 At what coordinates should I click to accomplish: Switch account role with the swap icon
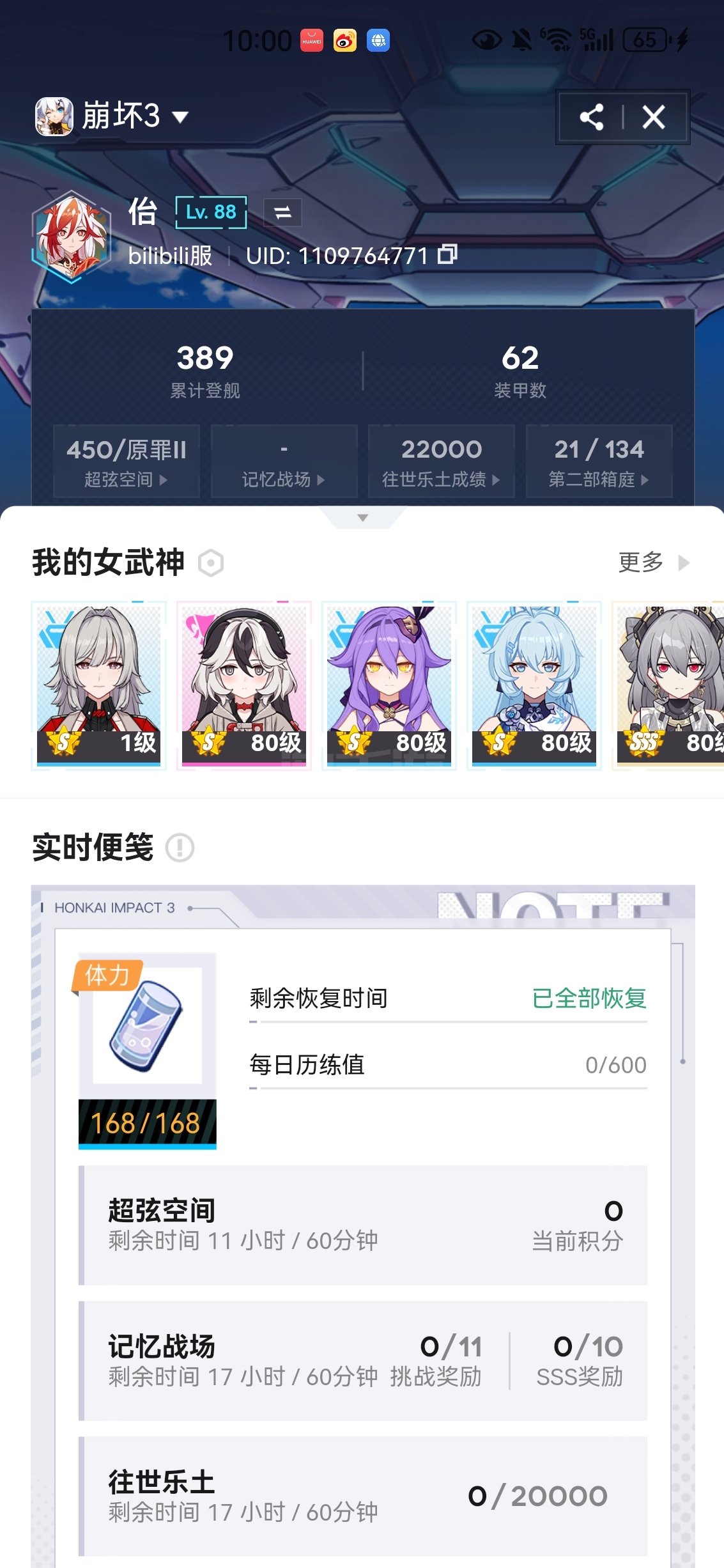click(x=282, y=212)
